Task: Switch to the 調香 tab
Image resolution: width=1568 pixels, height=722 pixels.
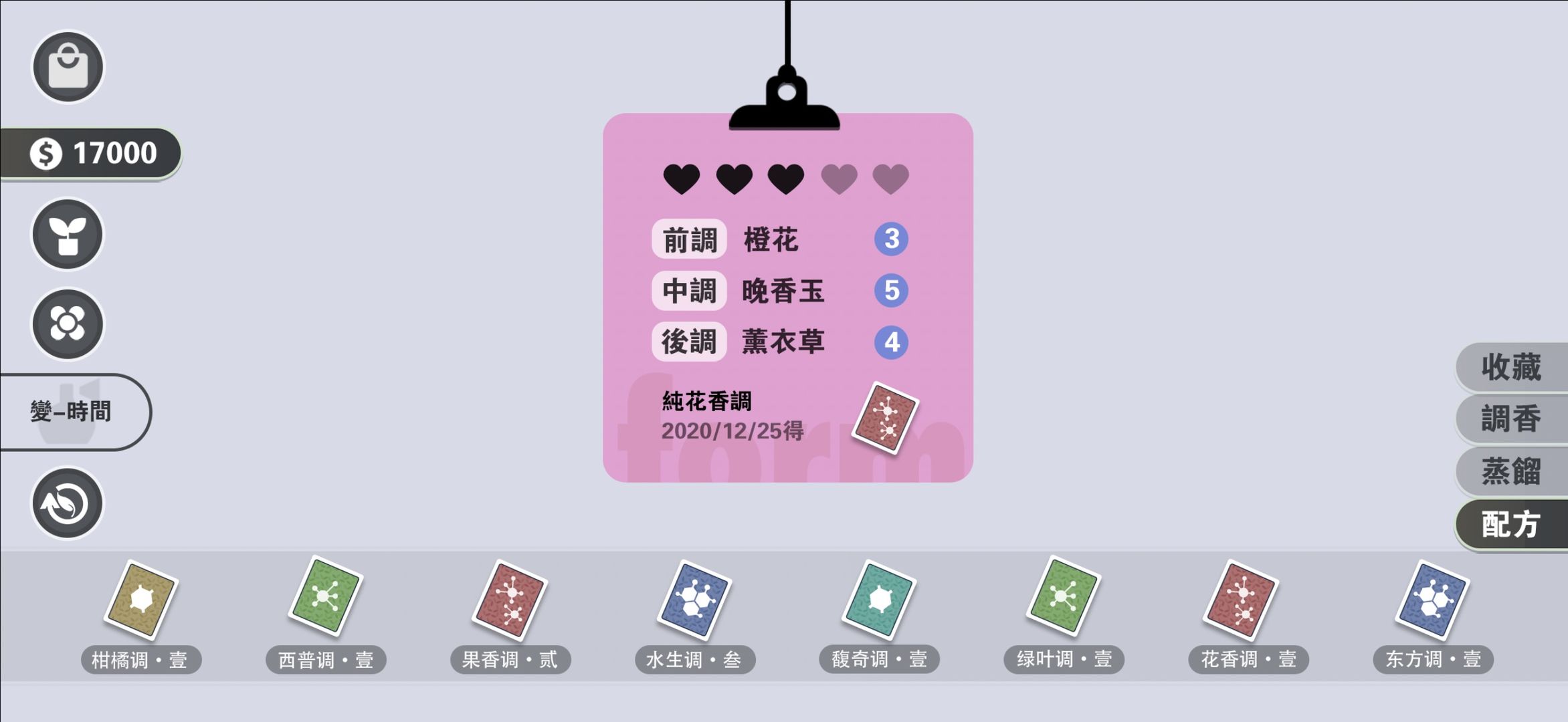Action: 1512,419
